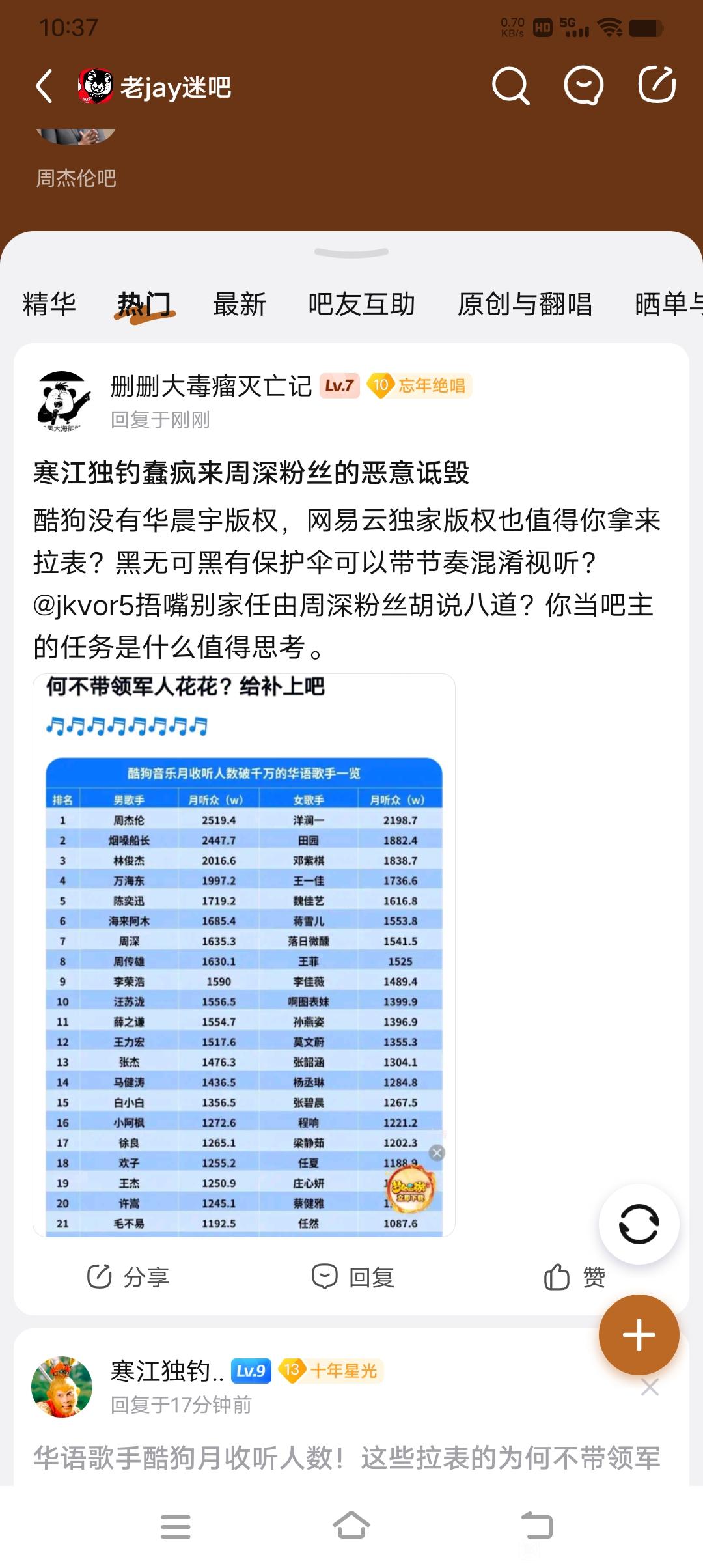Share the post by 删删大毒瘤灭亡记

128,1277
